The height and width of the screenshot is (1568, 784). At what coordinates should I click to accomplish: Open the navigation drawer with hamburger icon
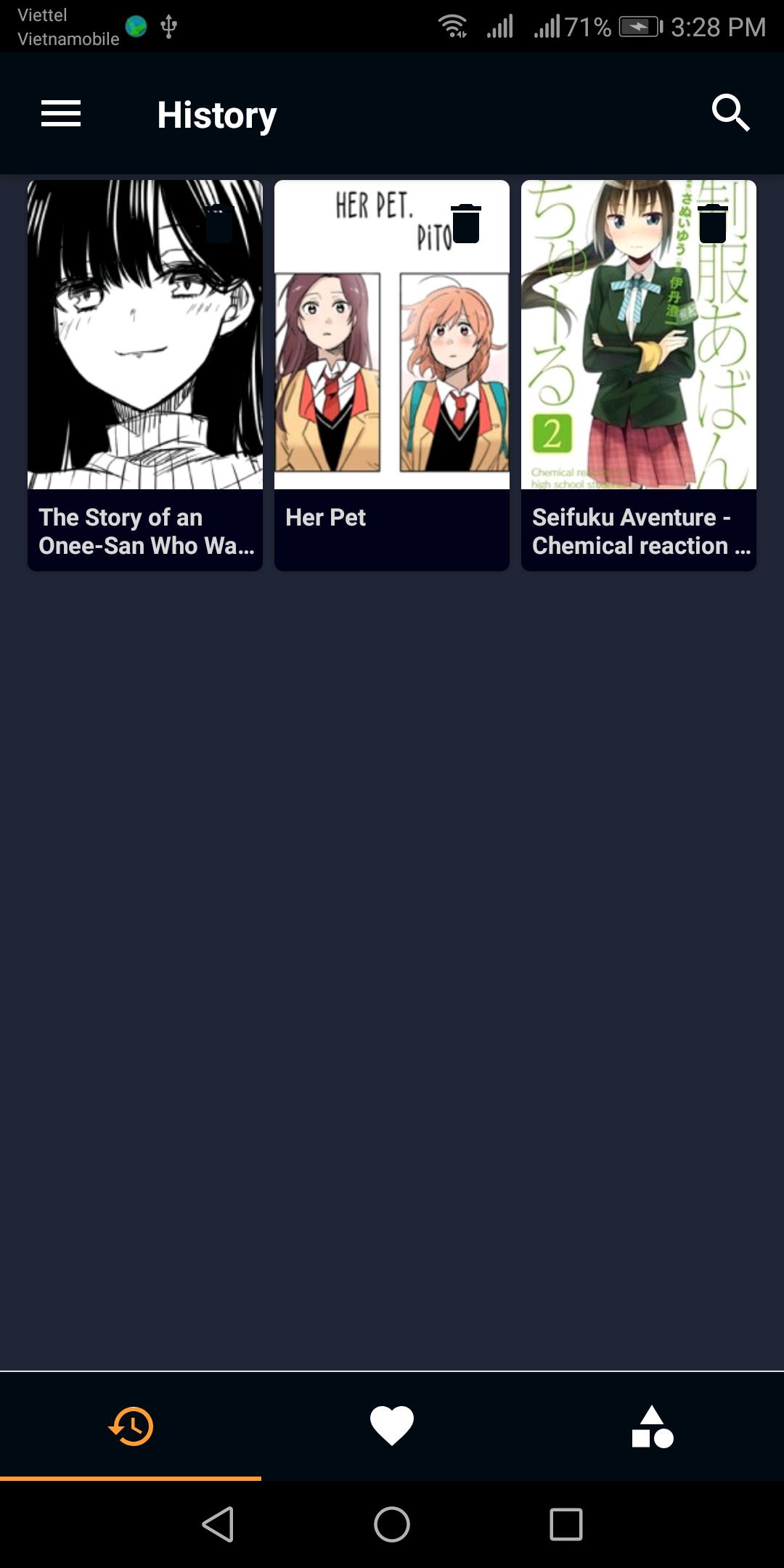pyautogui.click(x=62, y=113)
